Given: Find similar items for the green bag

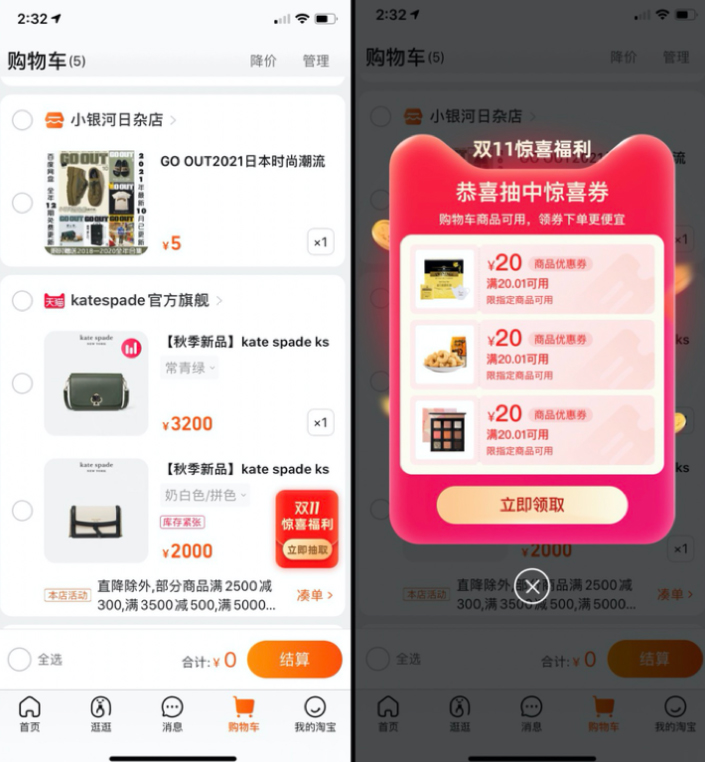Looking at the screenshot, I should (132, 348).
